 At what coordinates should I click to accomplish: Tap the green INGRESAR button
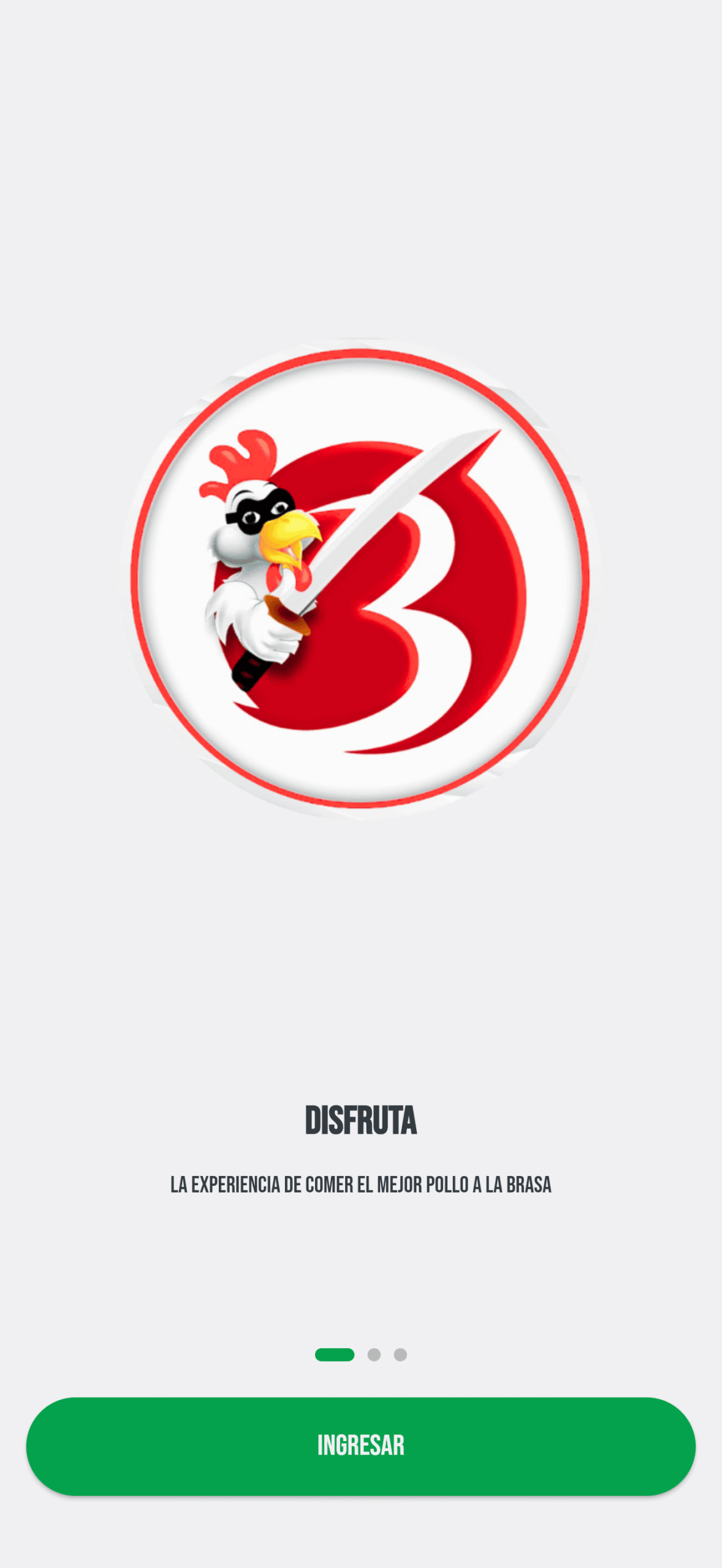(x=360, y=1445)
